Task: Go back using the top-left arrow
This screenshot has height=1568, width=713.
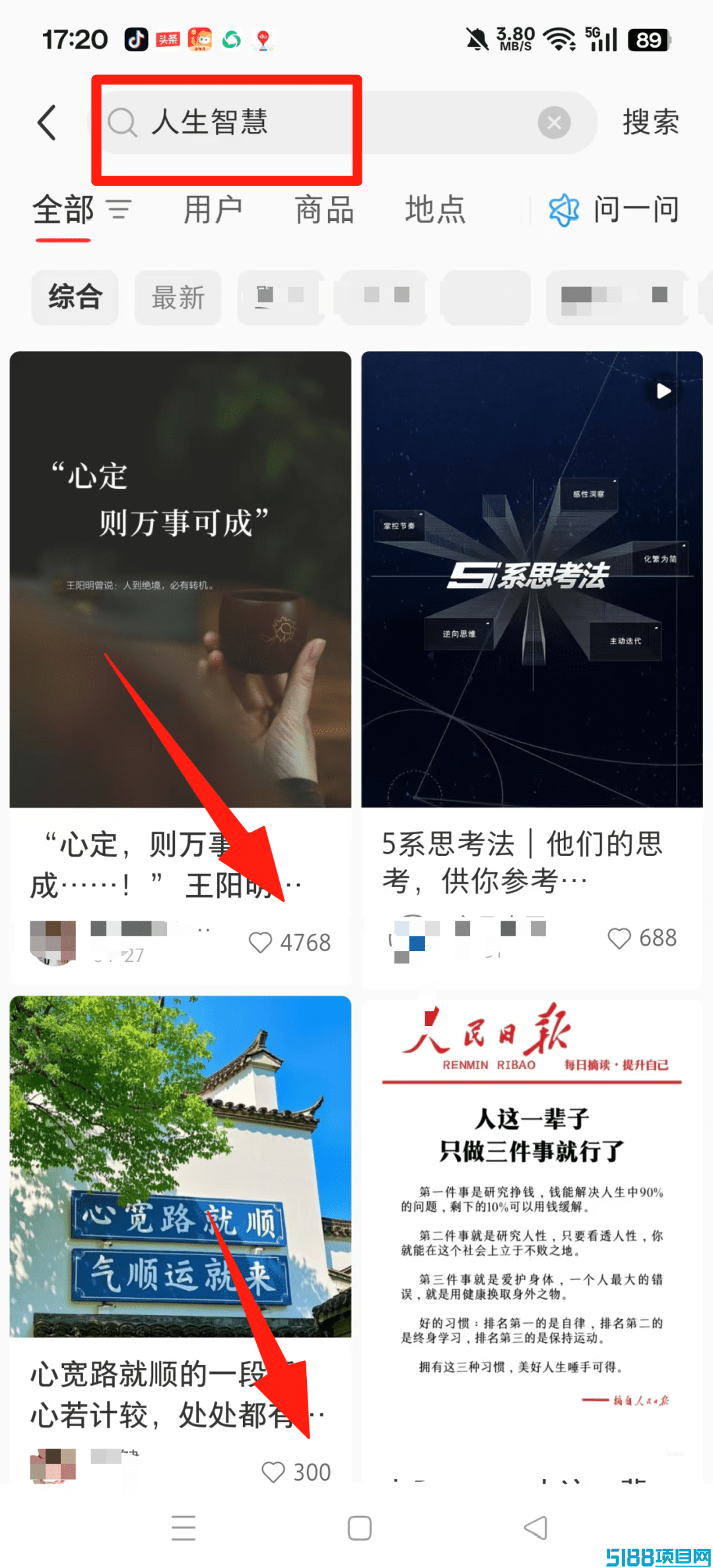Action: 47,122
